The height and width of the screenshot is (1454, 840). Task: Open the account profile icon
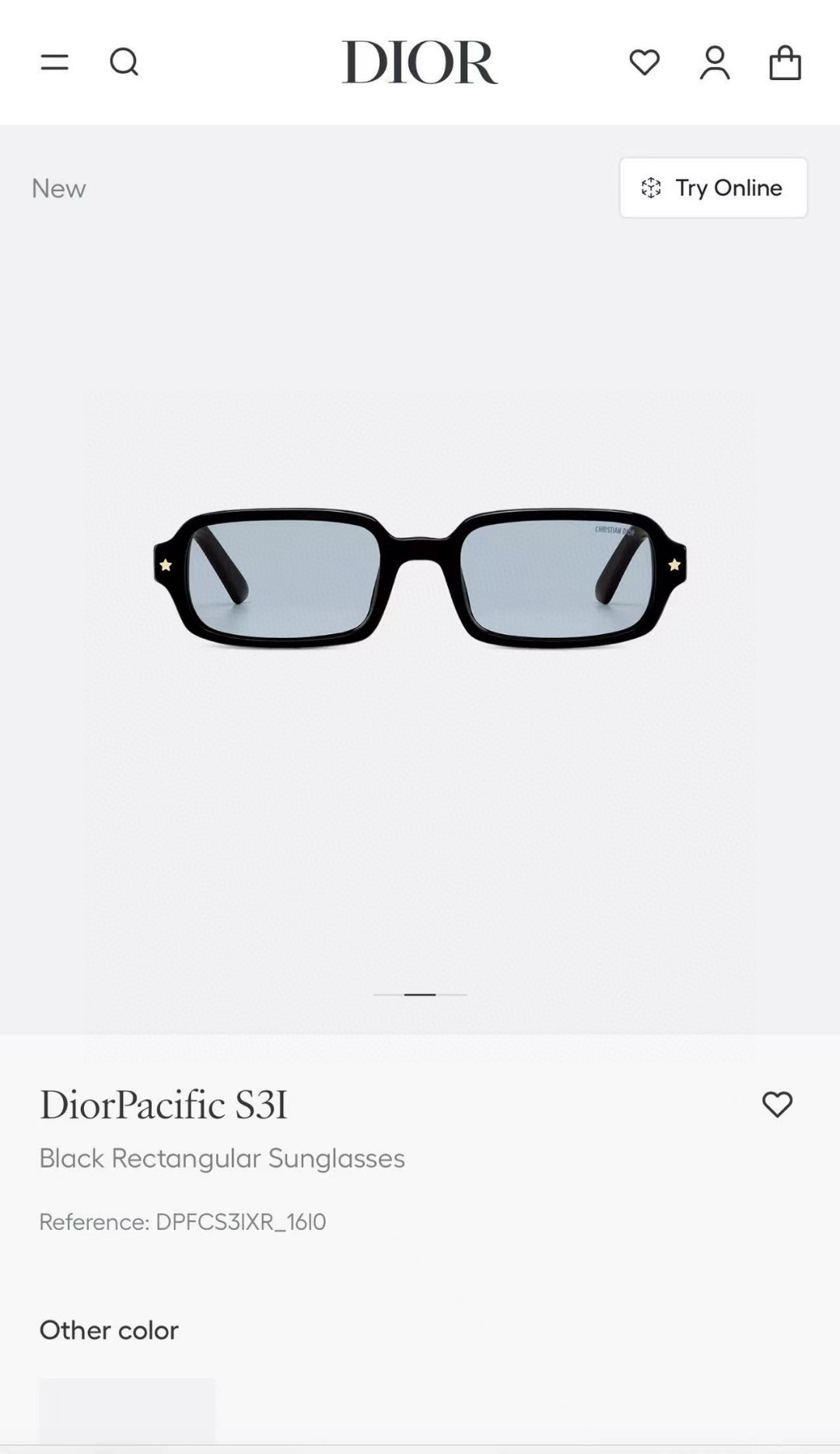pyautogui.click(x=714, y=62)
